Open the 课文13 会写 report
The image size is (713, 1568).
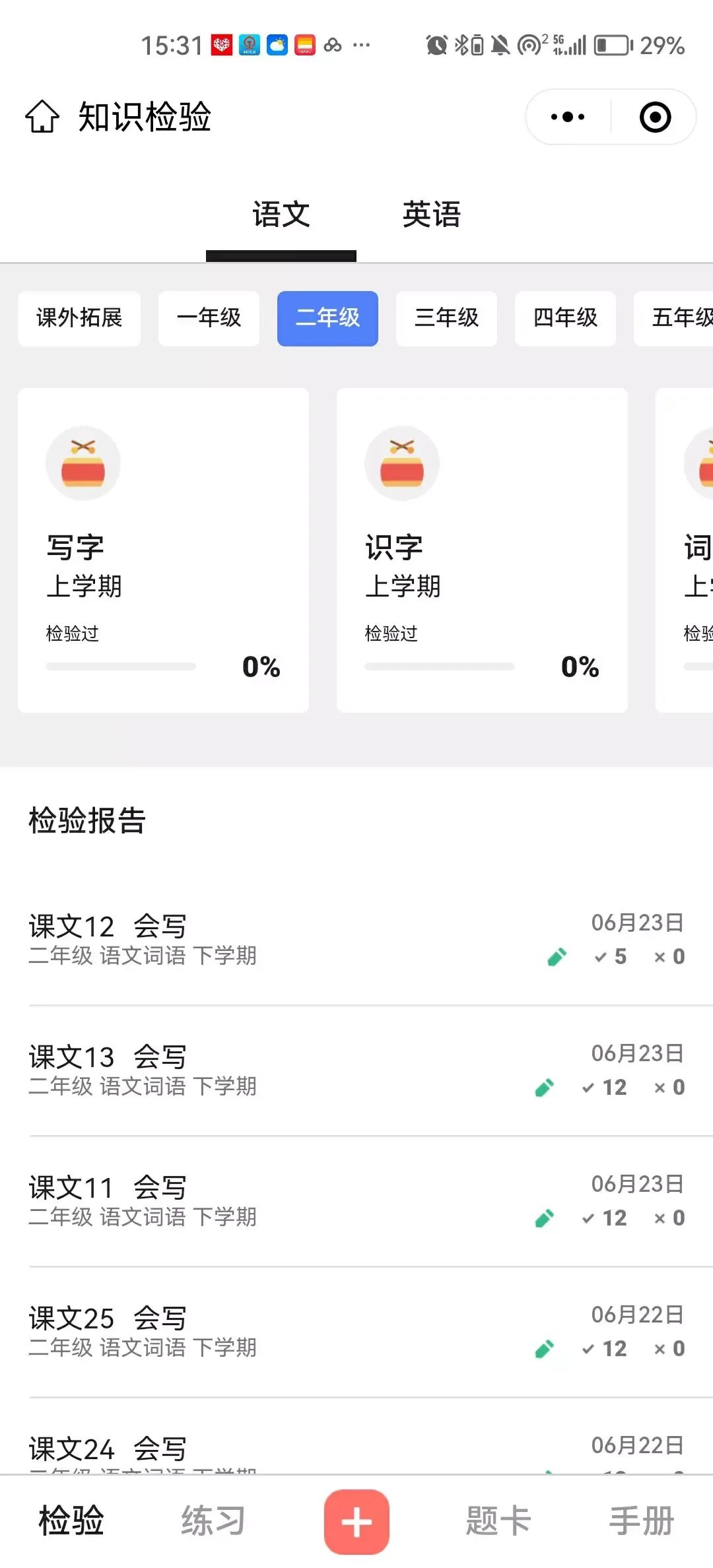coord(356,1070)
